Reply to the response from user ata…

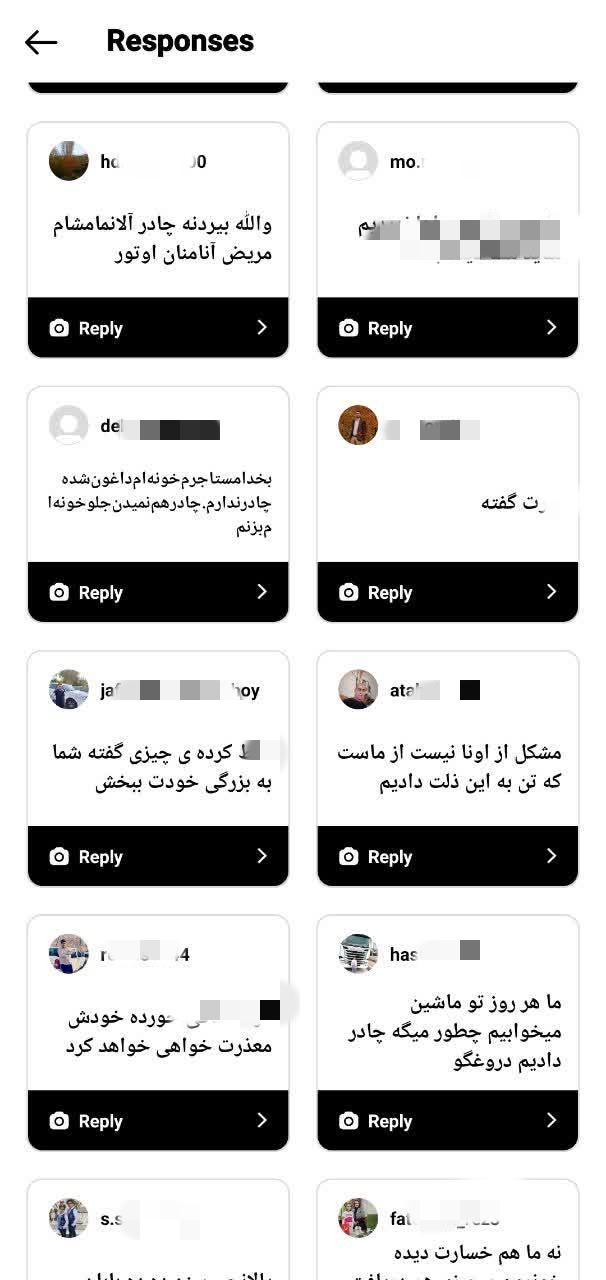(447, 856)
